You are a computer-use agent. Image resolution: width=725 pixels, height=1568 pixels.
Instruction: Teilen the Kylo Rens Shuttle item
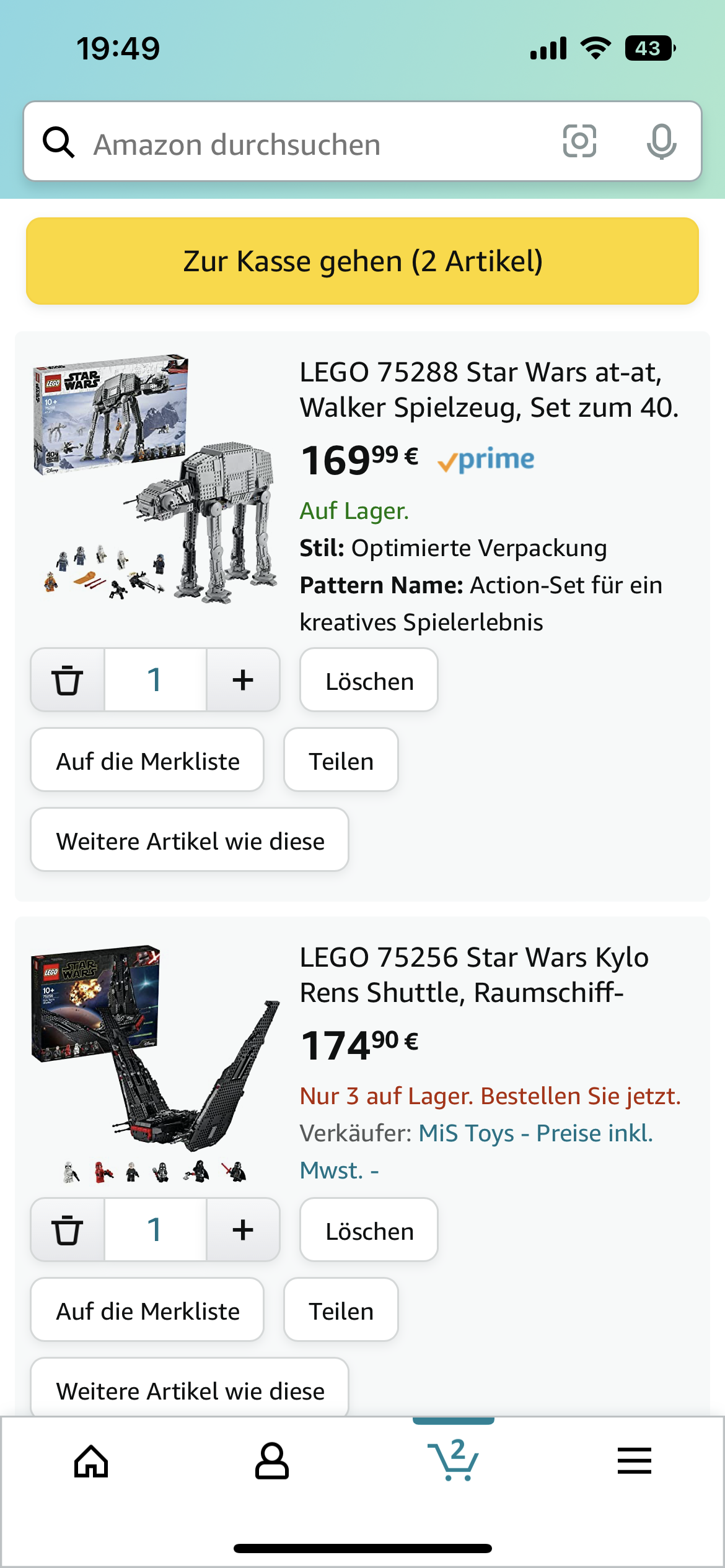click(340, 1310)
